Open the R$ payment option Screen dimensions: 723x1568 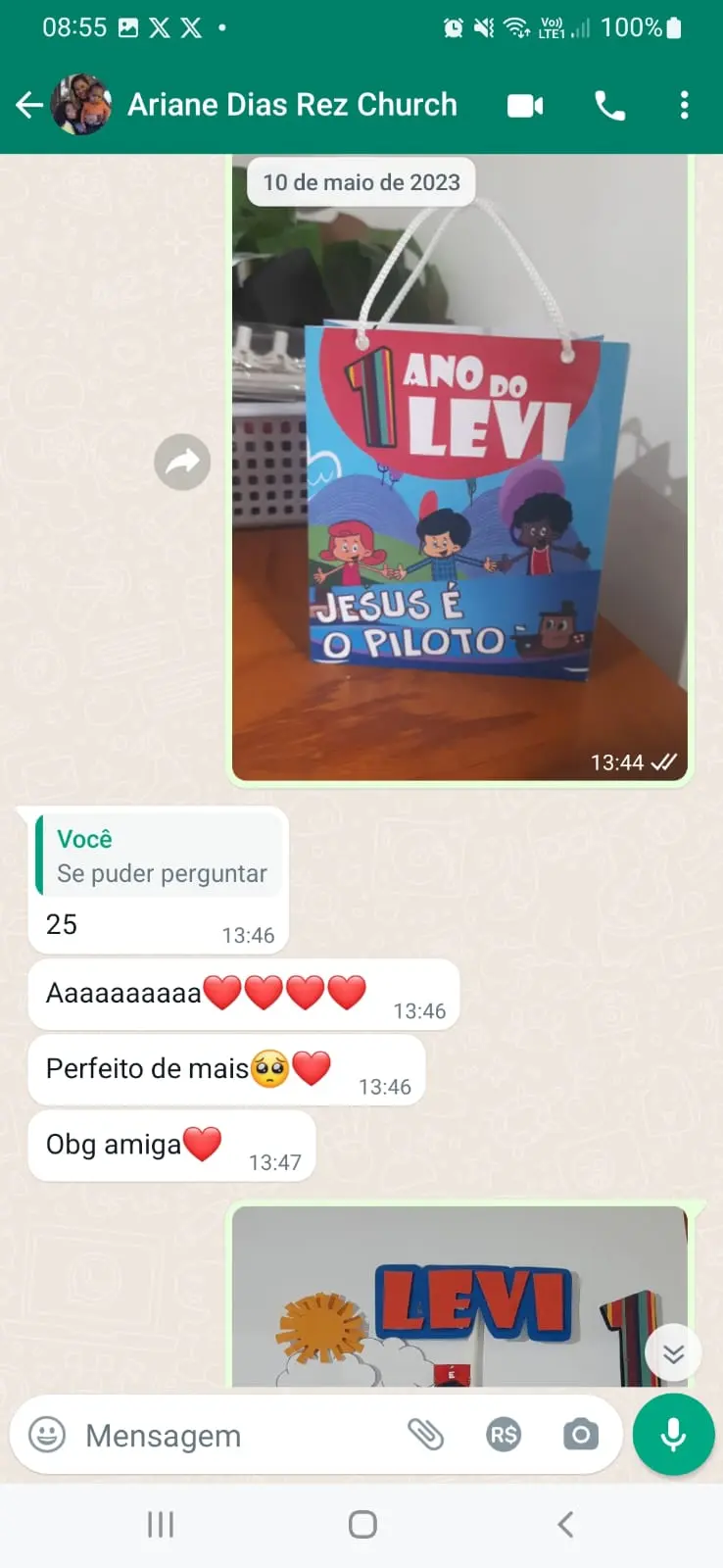click(504, 1436)
